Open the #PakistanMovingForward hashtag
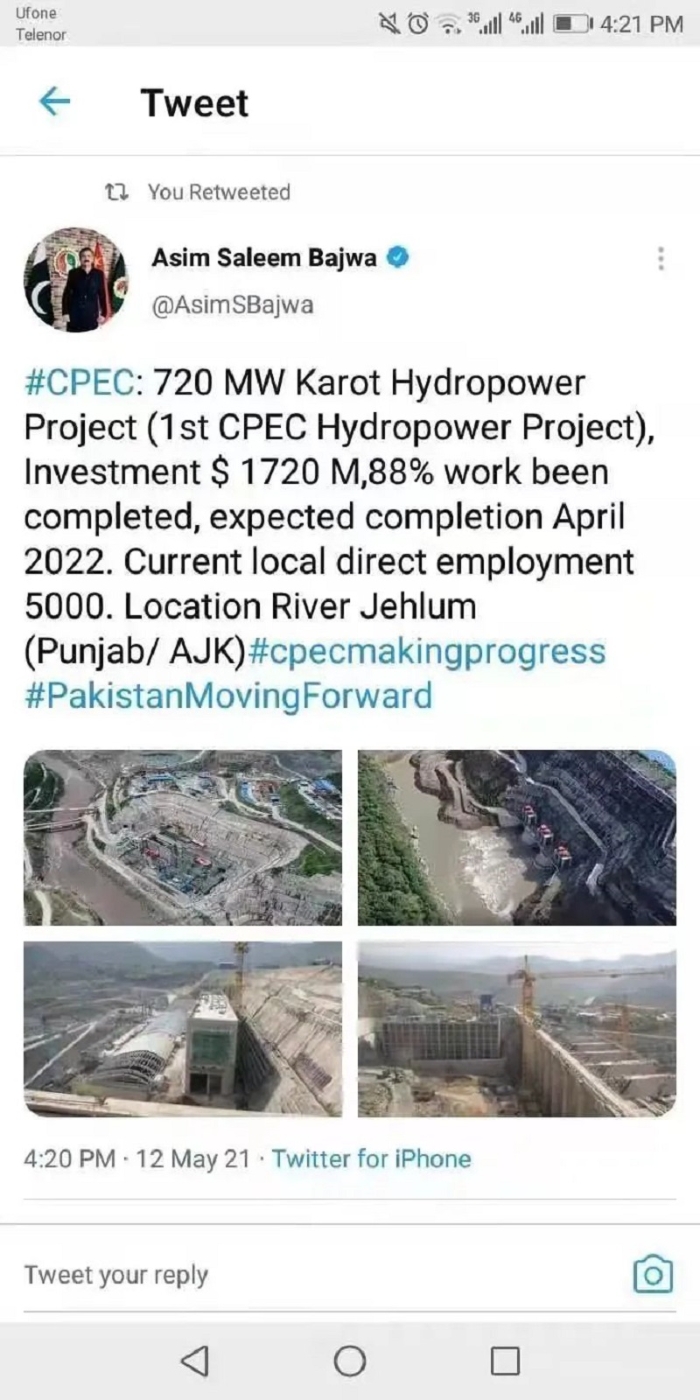The image size is (700, 1400). 228,695
